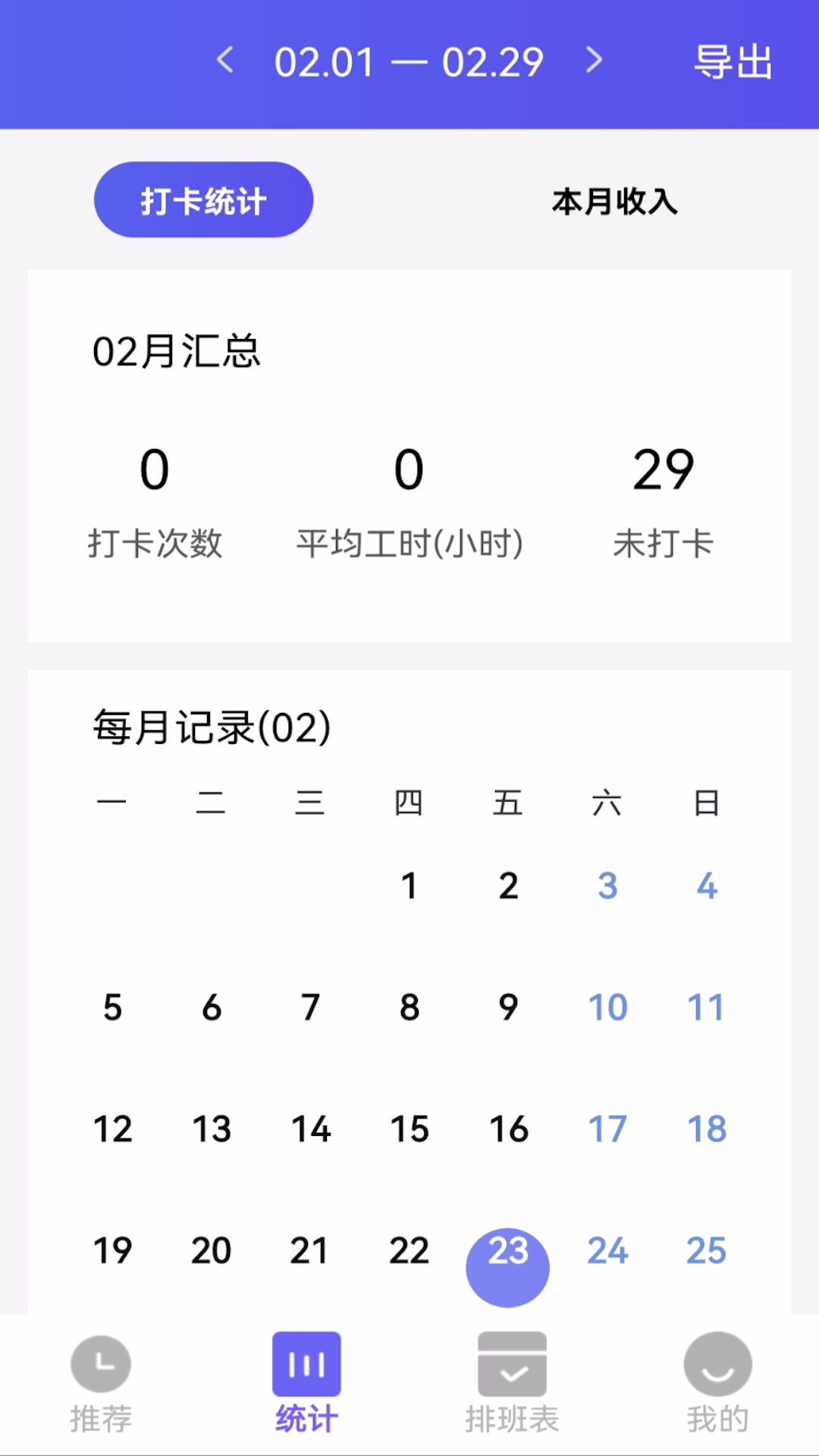Open the 排班表 schedule icon
The height and width of the screenshot is (1456, 819).
[x=511, y=1363]
